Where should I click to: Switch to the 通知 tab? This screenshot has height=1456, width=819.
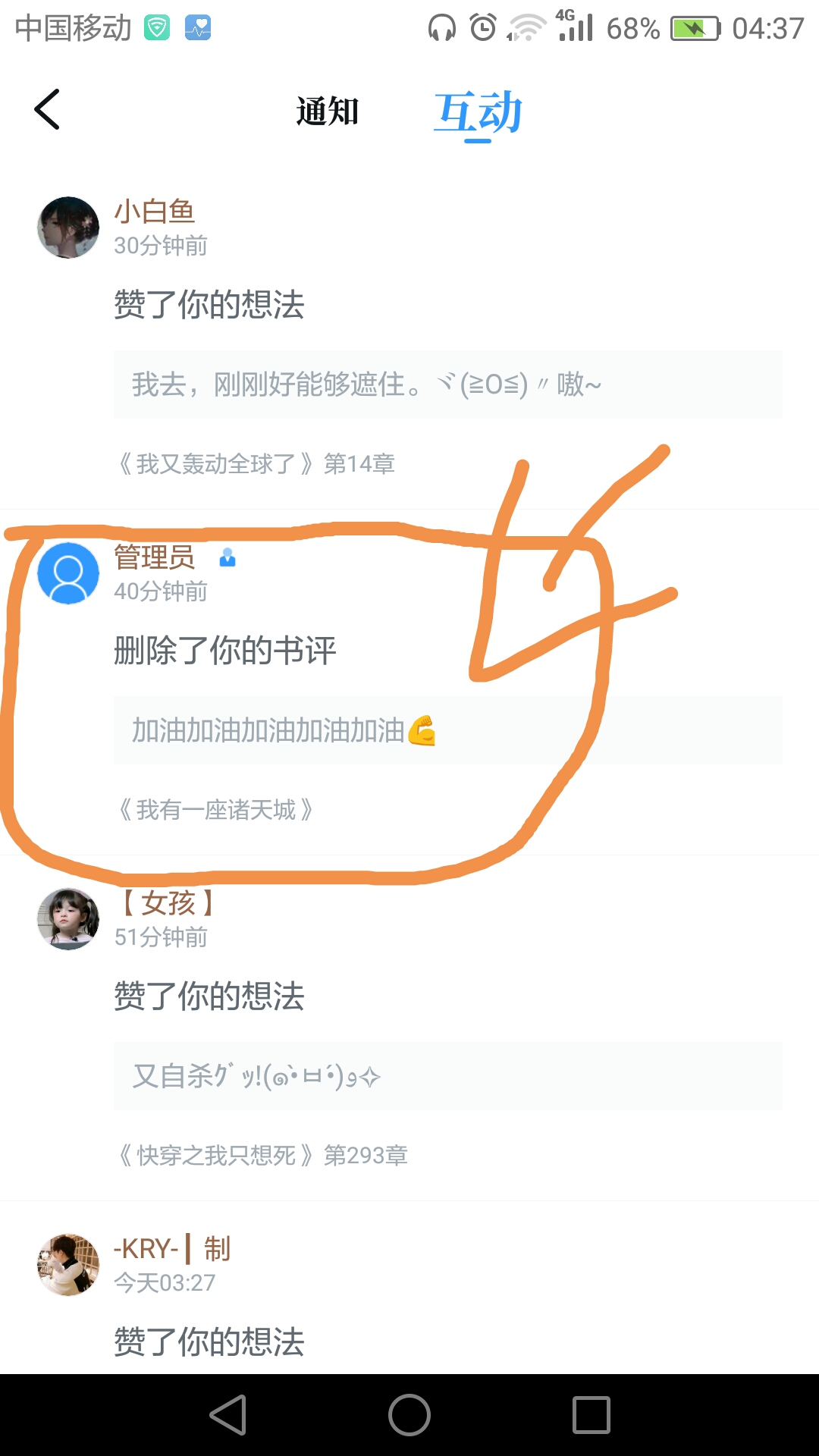tap(327, 112)
